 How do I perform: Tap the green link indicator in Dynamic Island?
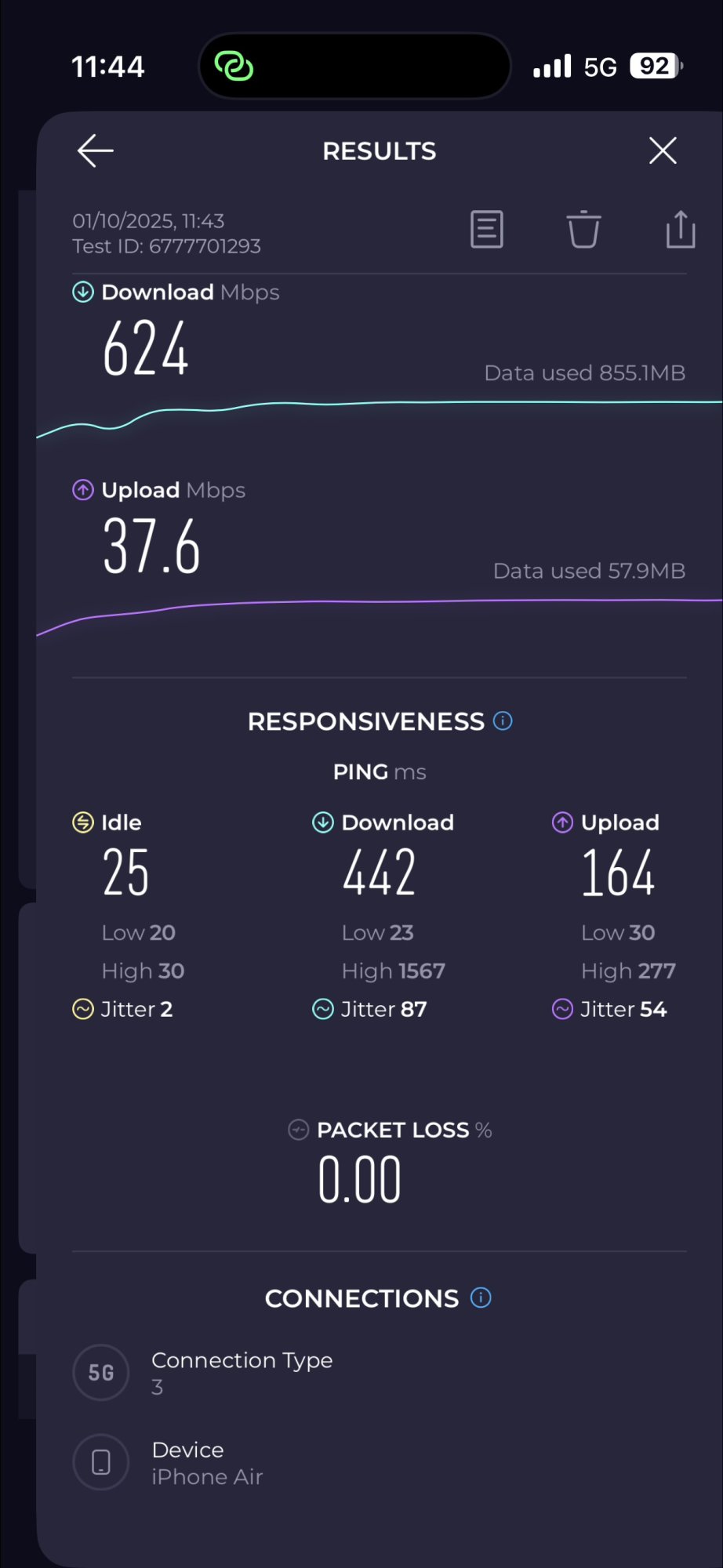(234, 67)
